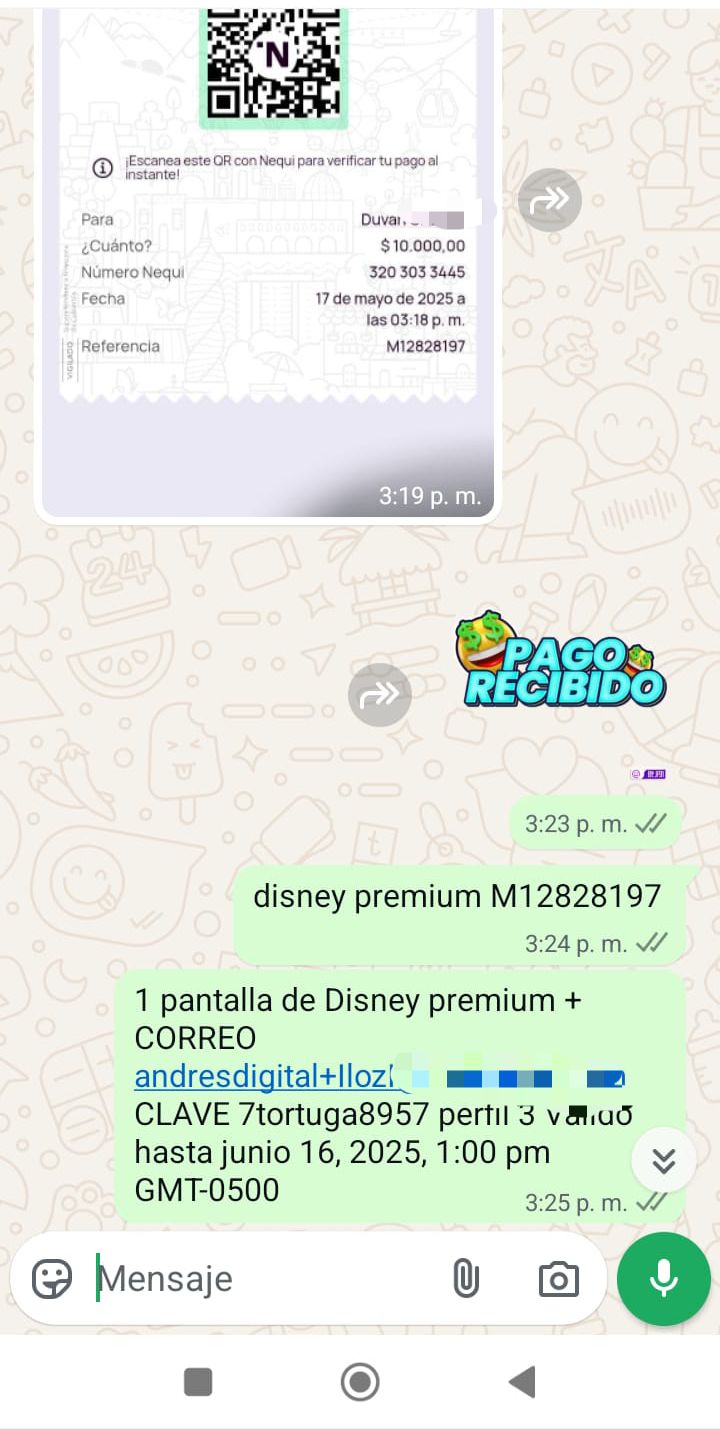Tap the Mensaje input field

pyautogui.click(x=250, y=1279)
